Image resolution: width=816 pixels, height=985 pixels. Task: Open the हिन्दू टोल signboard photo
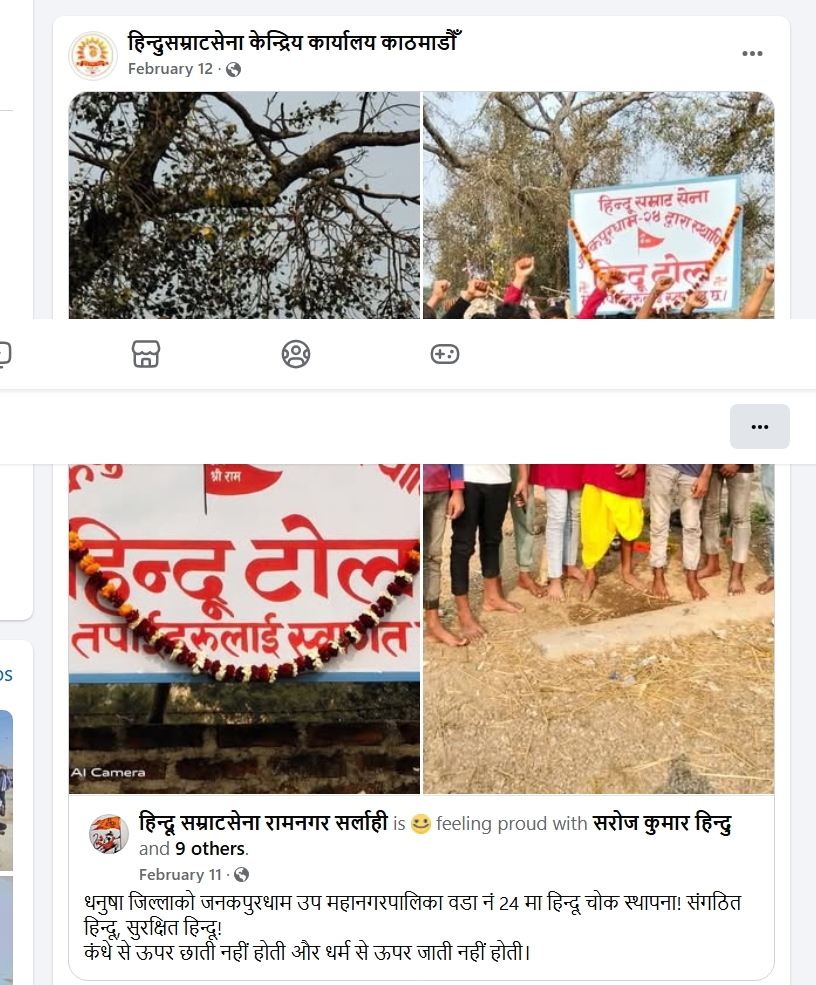click(244, 628)
